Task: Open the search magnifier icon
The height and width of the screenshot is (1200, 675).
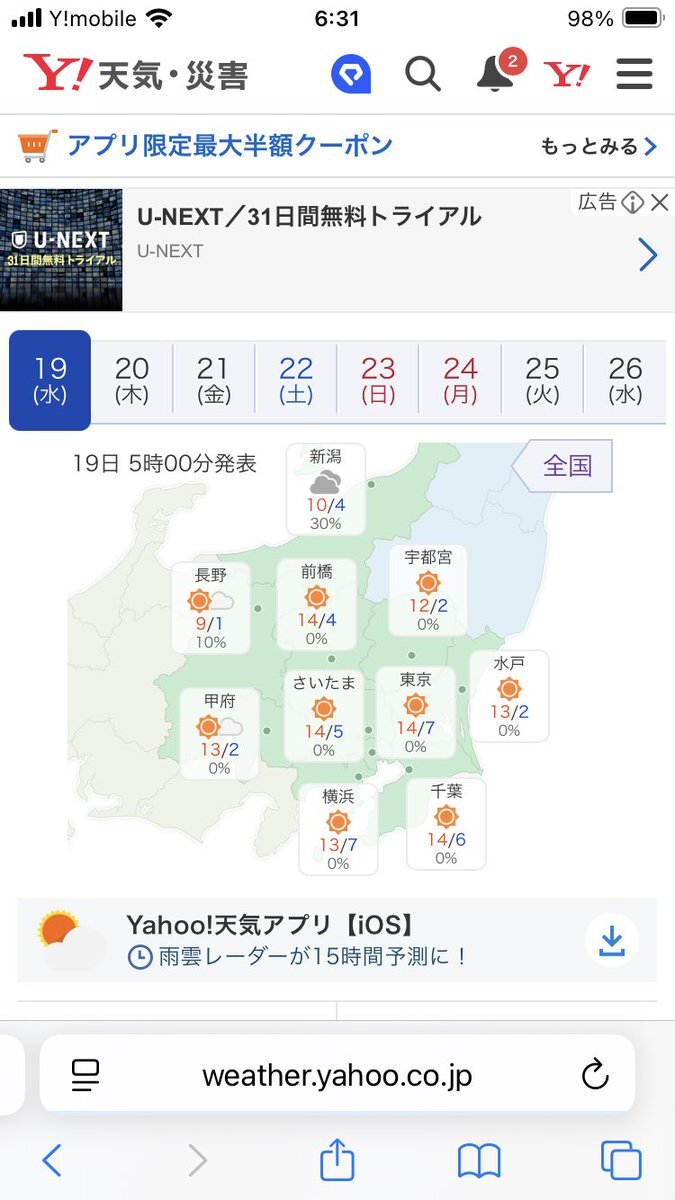Action: tap(422, 73)
